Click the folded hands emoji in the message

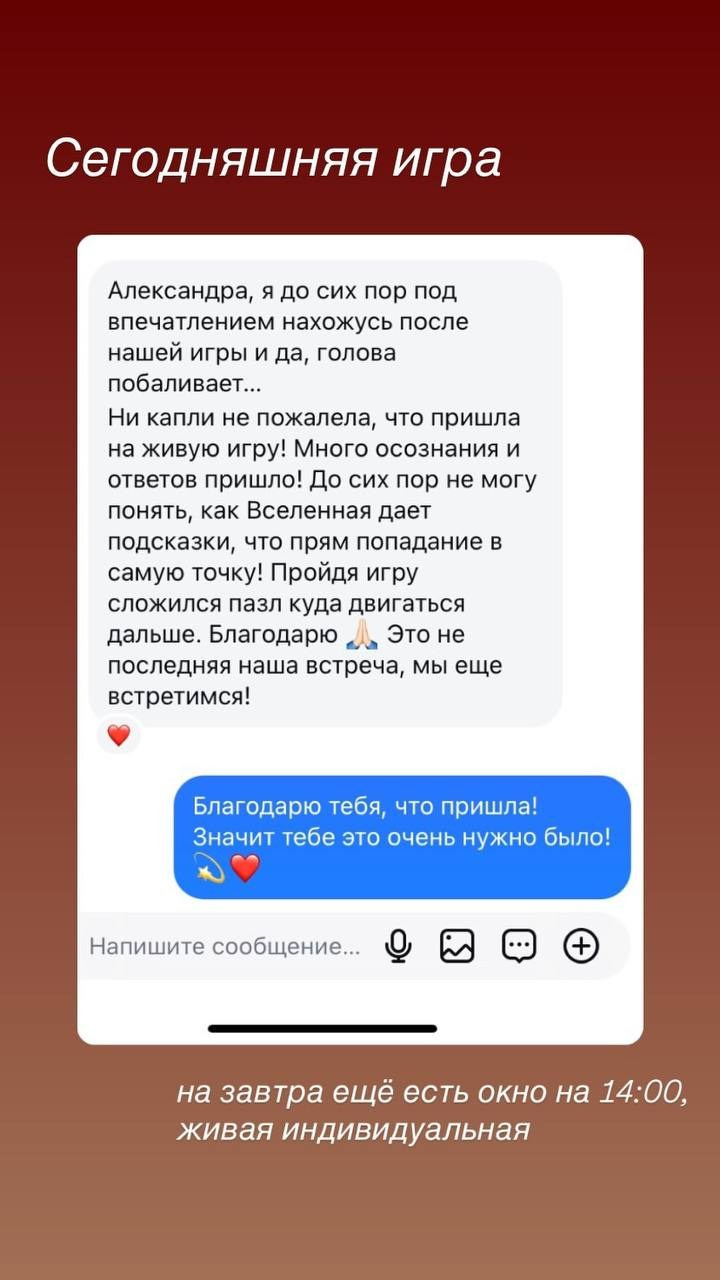tap(358, 635)
